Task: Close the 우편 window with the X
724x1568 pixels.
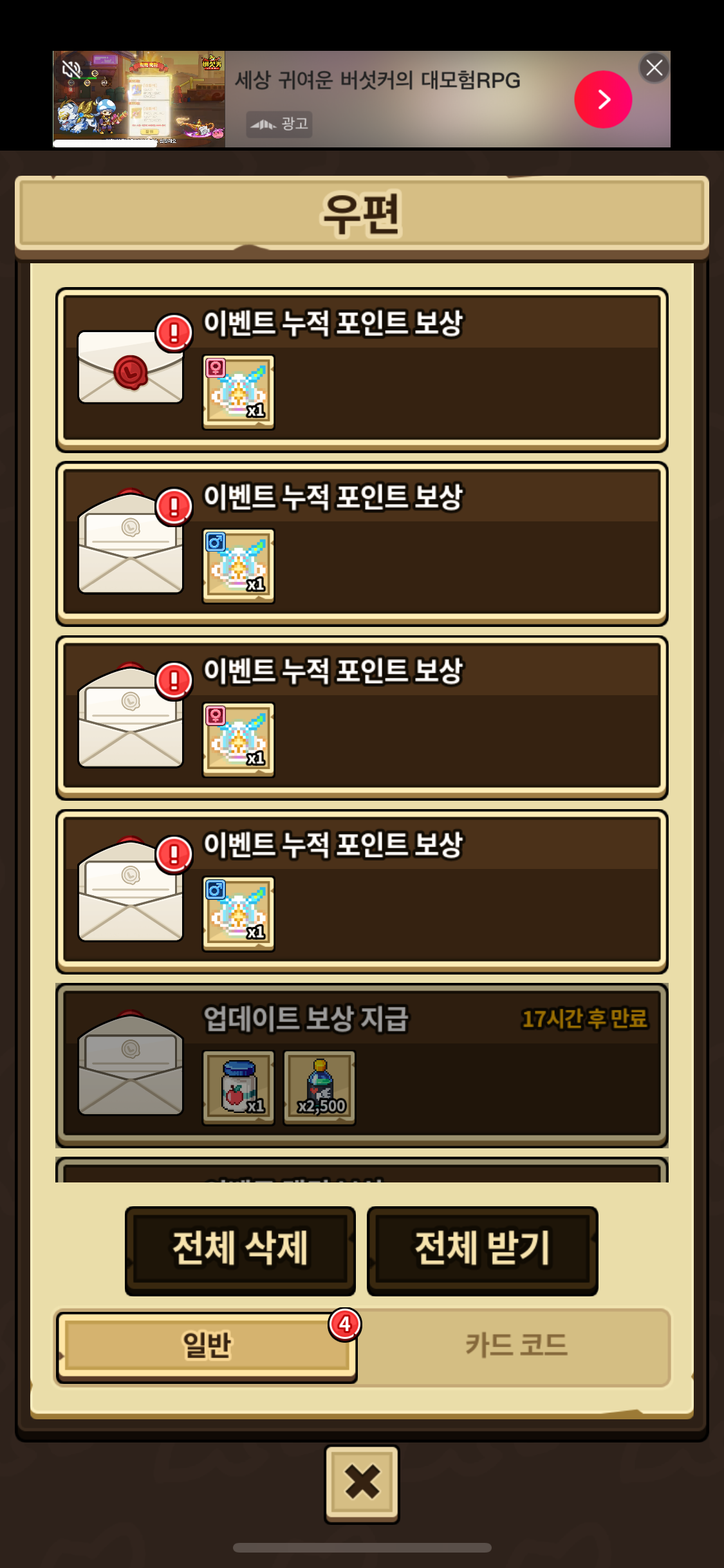Action: (x=362, y=1483)
